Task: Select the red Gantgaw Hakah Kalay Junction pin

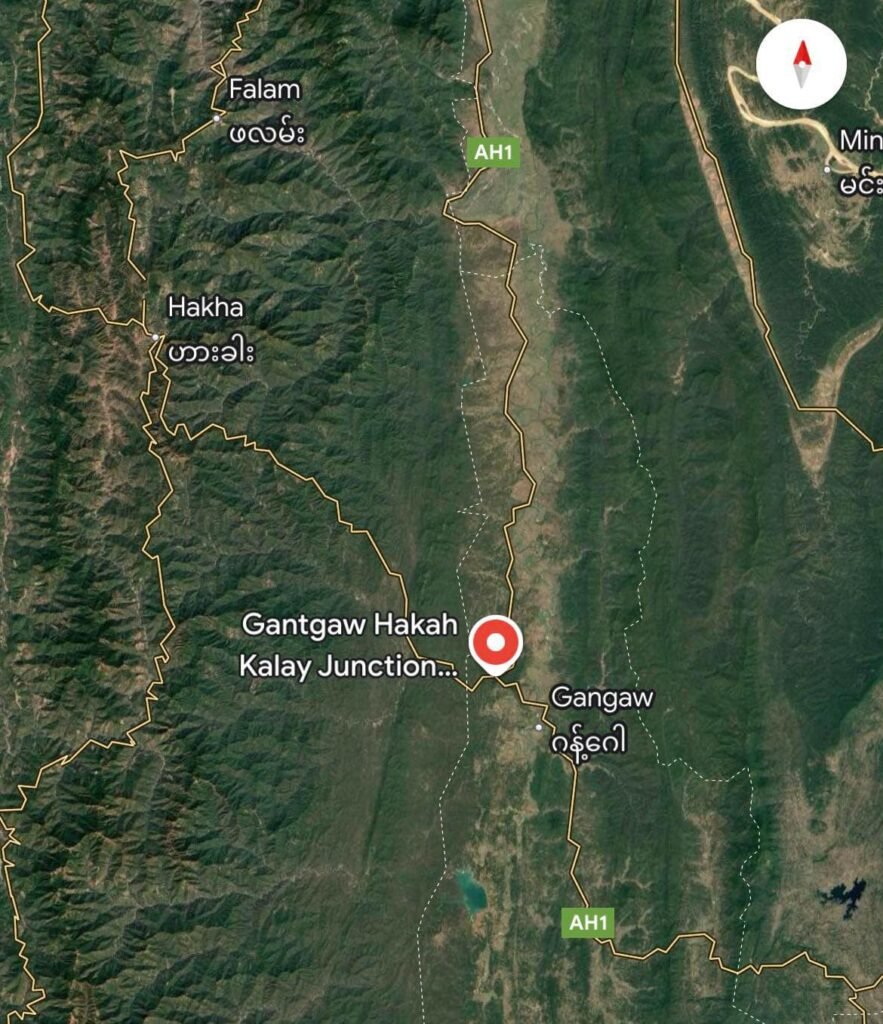Action: [x=495, y=643]
